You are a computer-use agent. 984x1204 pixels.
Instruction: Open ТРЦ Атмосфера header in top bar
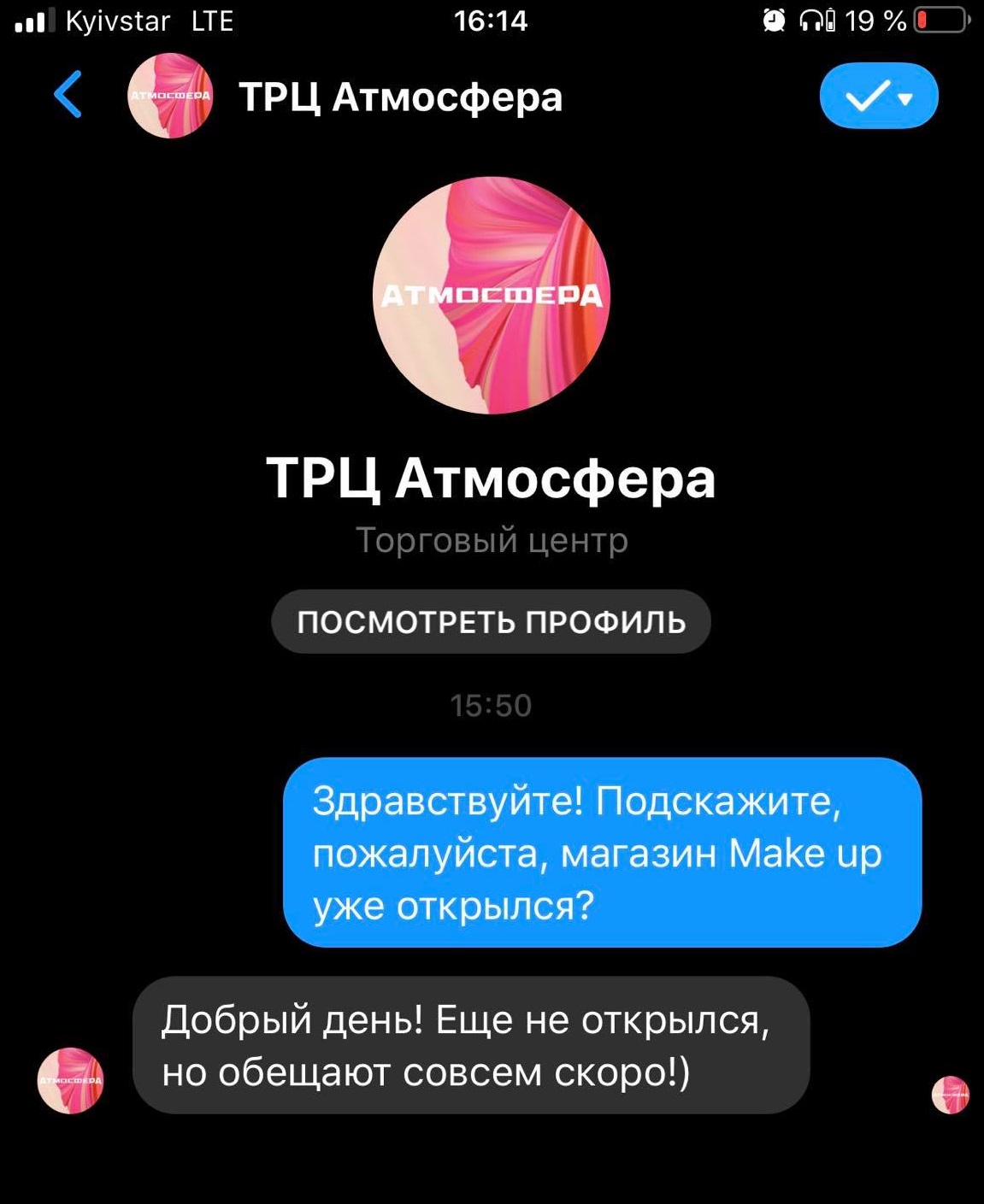[400, 97]
